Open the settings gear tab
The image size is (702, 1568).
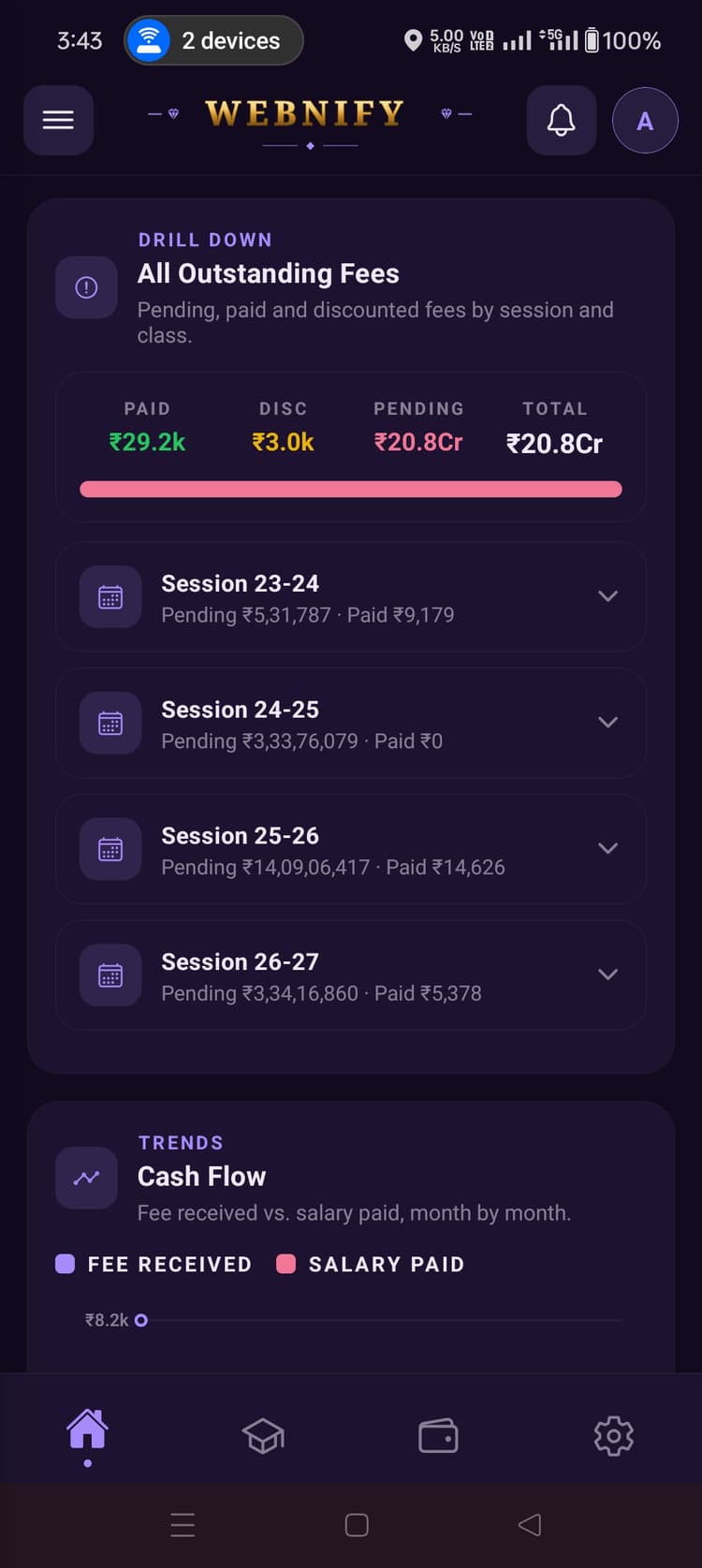click(614, 1435)
